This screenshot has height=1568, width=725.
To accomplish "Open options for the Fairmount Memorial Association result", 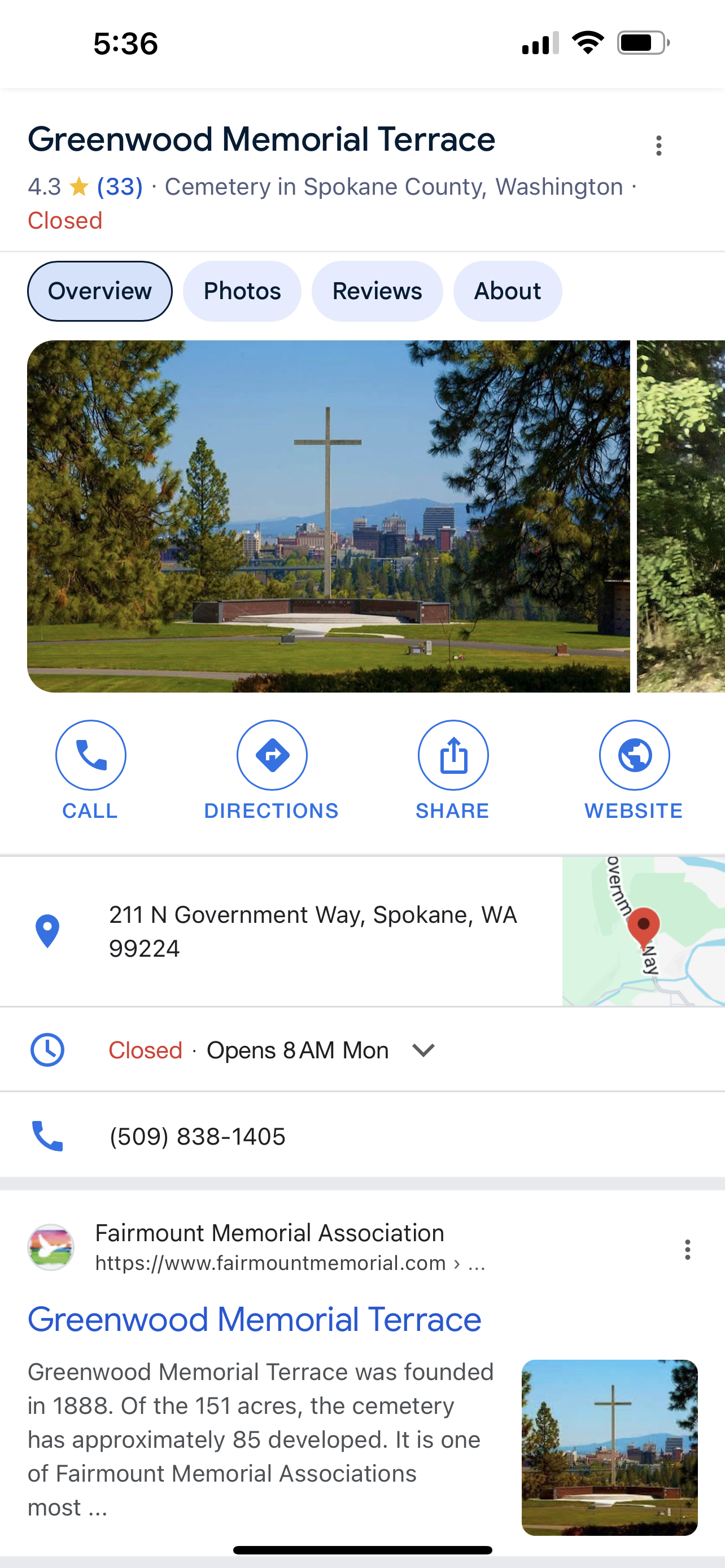I will [687, 1249].
